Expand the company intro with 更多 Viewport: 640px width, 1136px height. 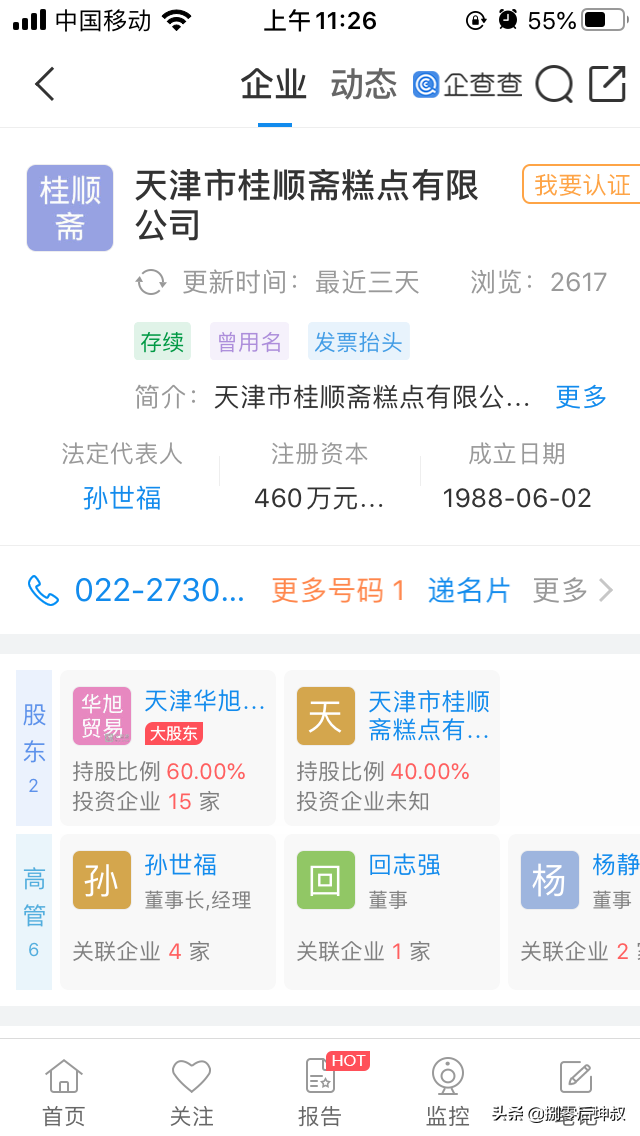(x=581, y=397)
